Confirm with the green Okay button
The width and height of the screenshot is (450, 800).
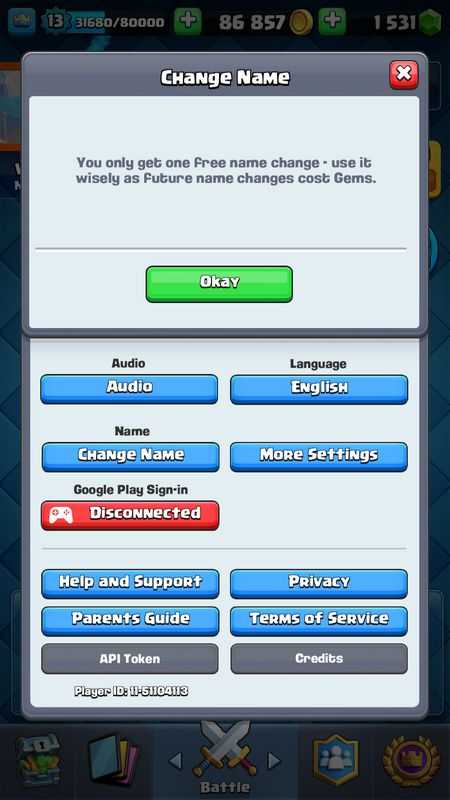pos(219,284)
